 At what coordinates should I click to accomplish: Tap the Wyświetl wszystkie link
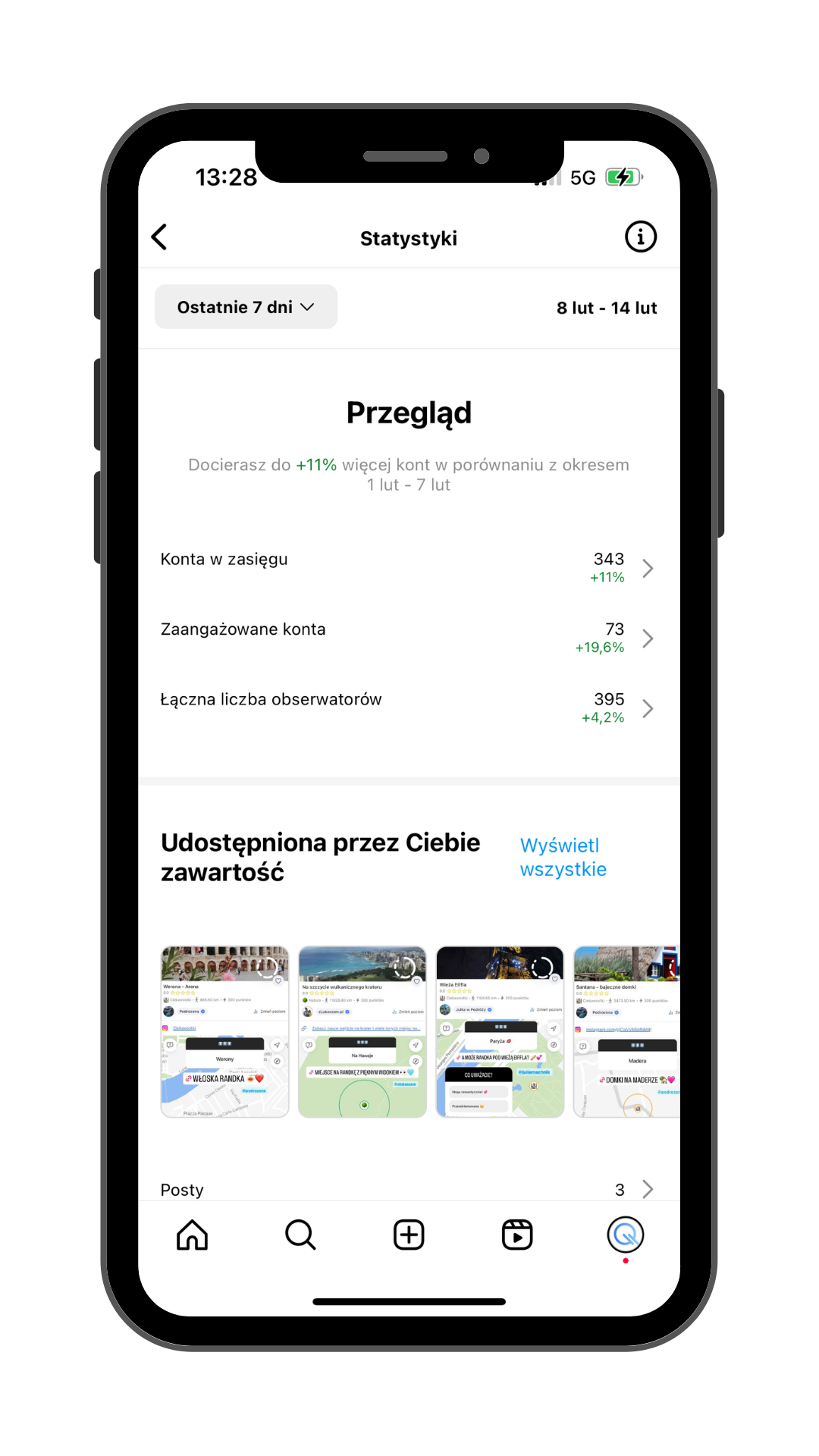coord(563,857)
